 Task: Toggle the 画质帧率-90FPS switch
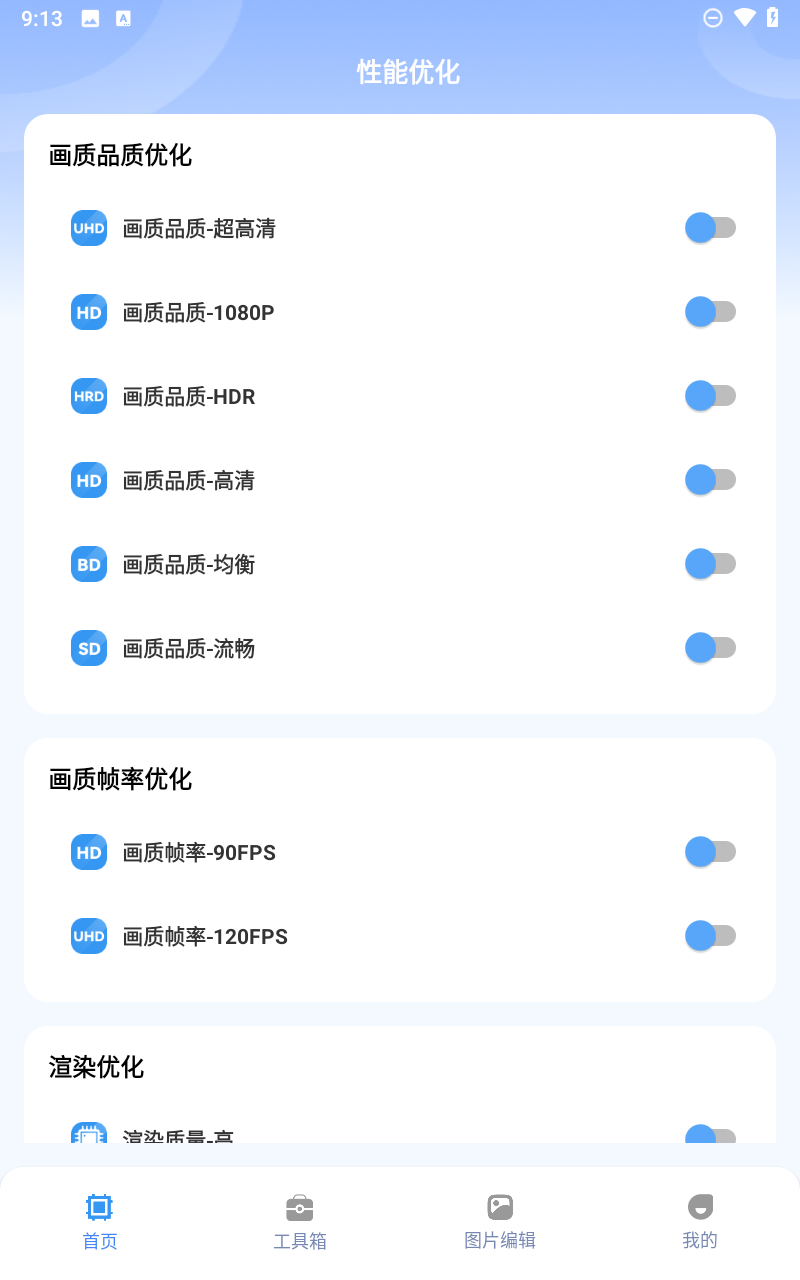(x=711, y=852)
